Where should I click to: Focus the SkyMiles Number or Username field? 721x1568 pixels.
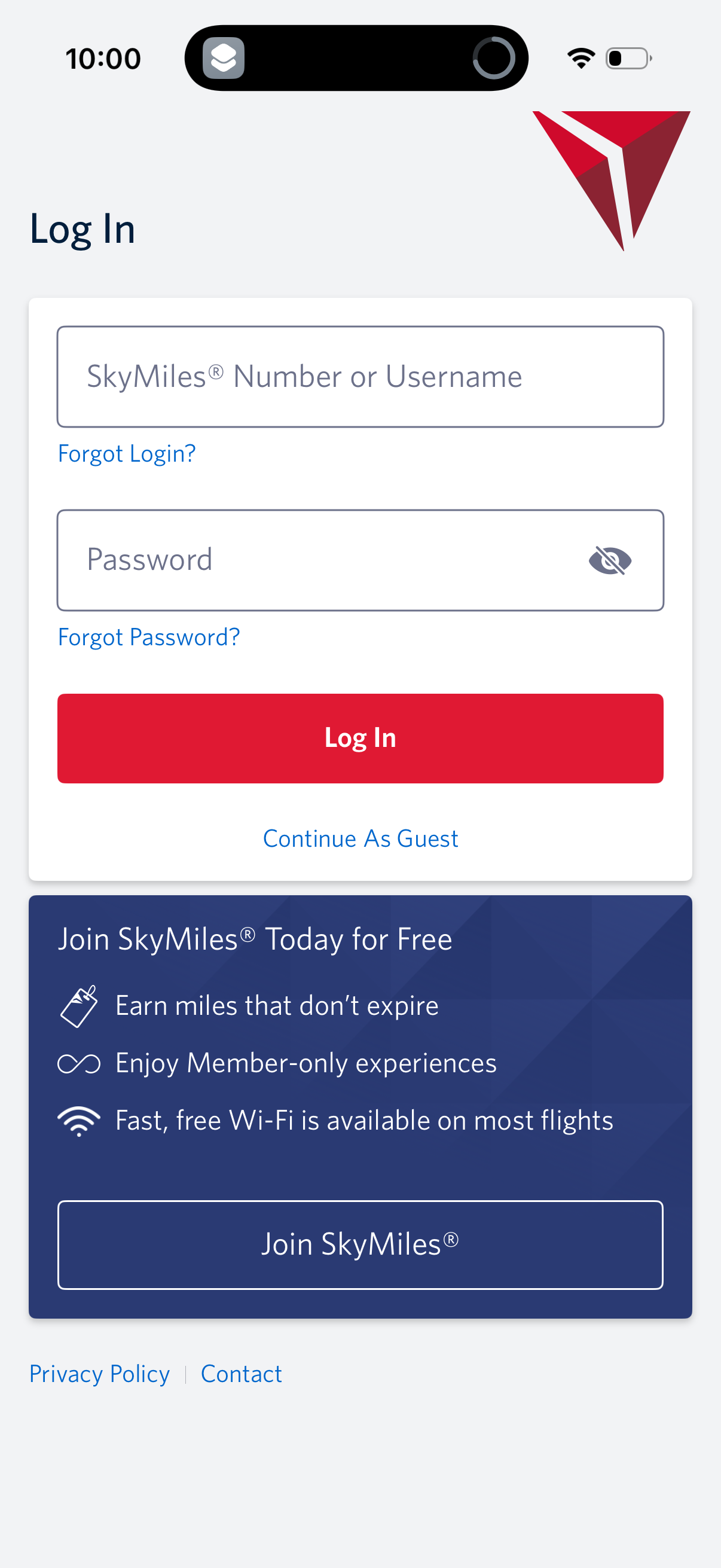(x=360, y=376)
